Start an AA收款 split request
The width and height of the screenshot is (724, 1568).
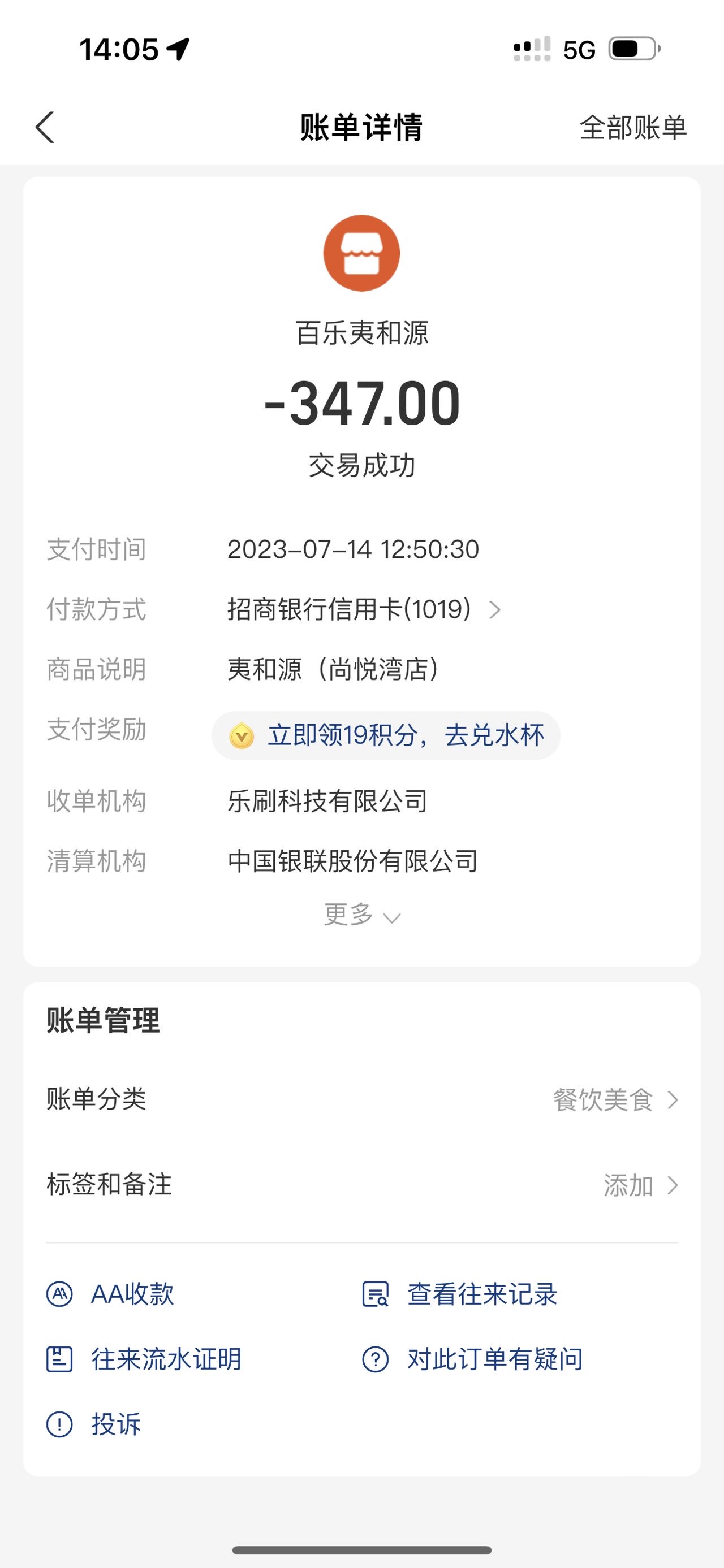point(110,1294)
